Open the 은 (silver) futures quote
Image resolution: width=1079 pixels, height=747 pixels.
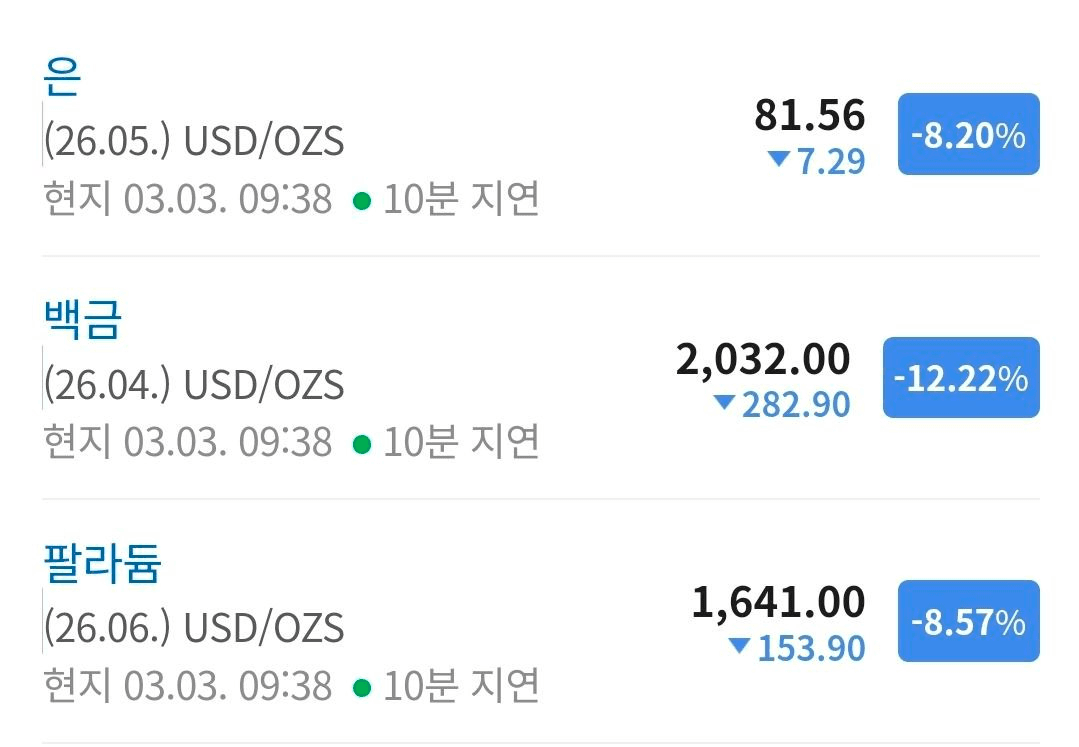62,77
